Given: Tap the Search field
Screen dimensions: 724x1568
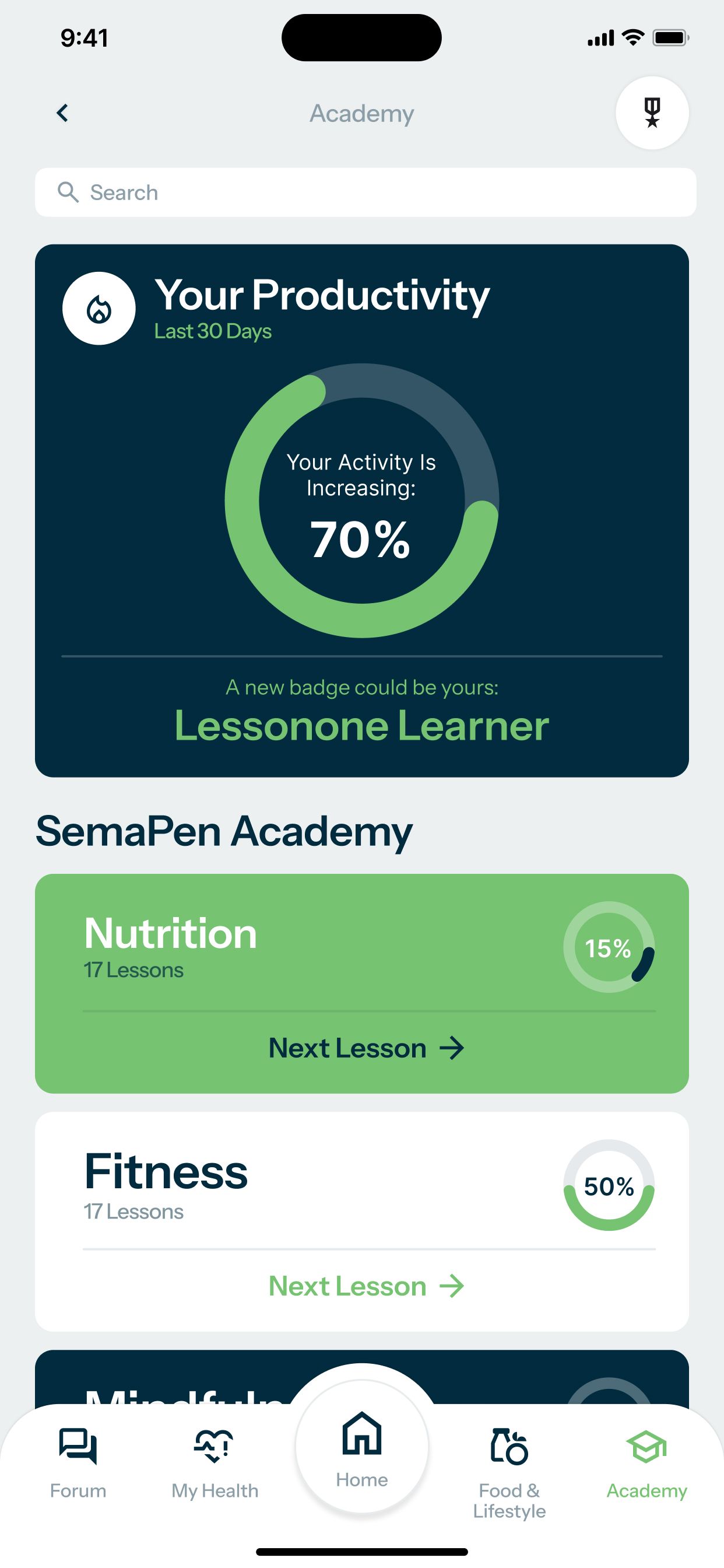Looking at the screenshot, I should [365, 192].
